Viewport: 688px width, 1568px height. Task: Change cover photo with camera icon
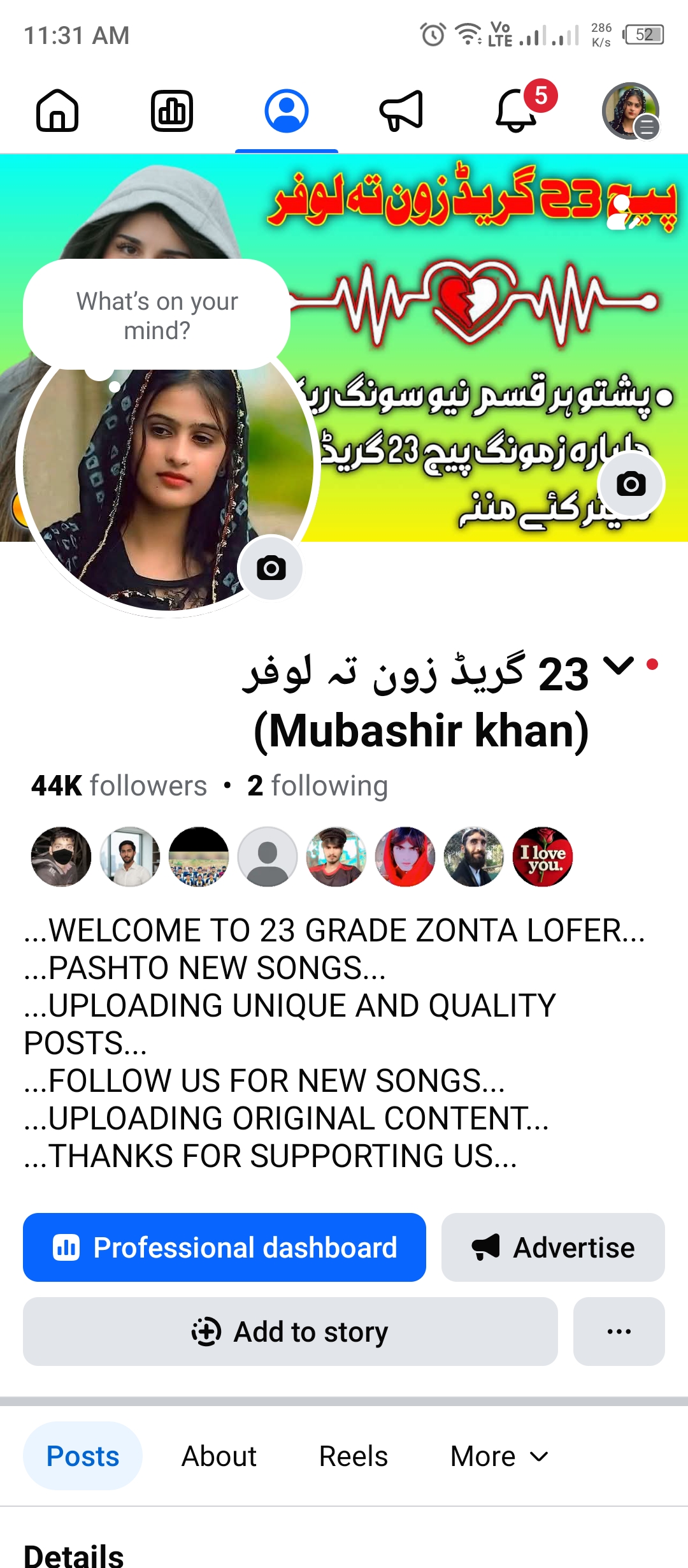click(631, 484)
